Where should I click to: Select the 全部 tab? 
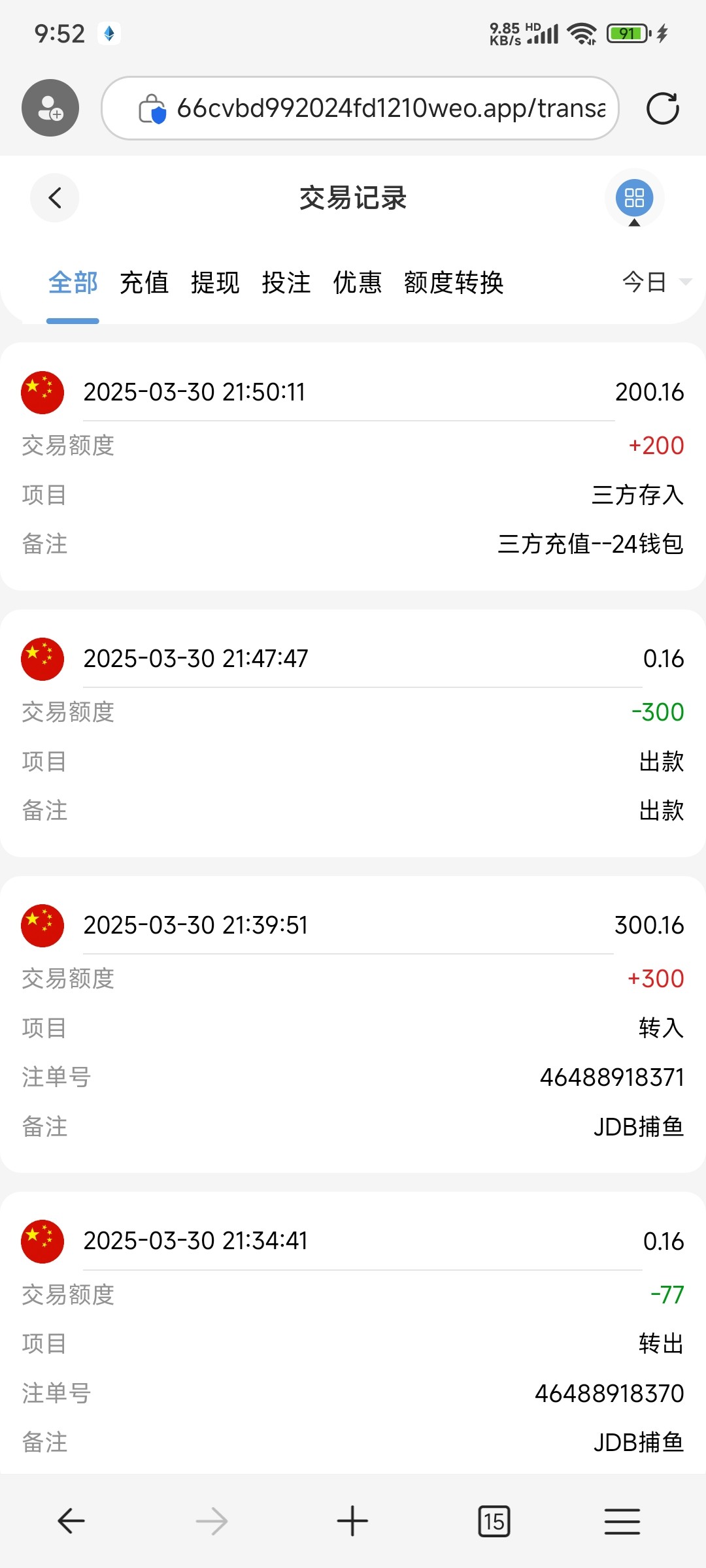point(73,283)
